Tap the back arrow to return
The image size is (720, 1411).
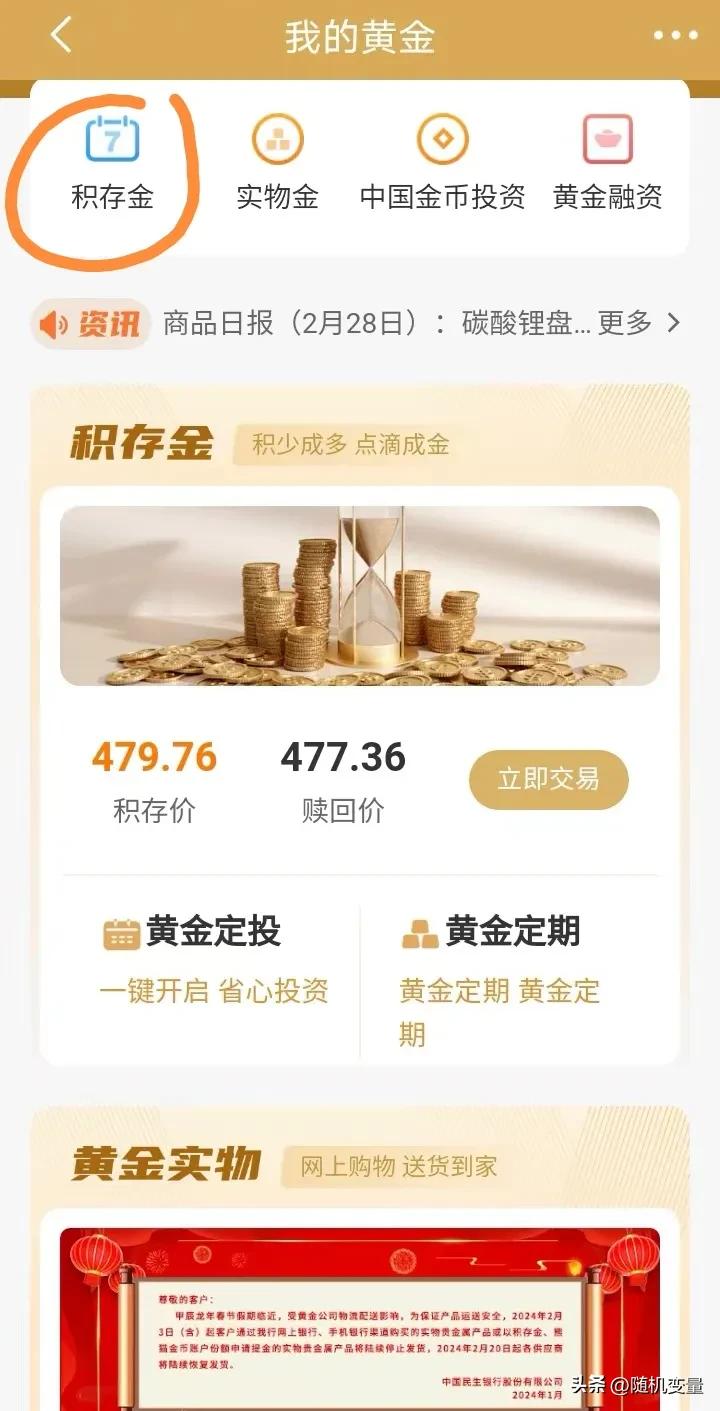(x=60, y=35)
